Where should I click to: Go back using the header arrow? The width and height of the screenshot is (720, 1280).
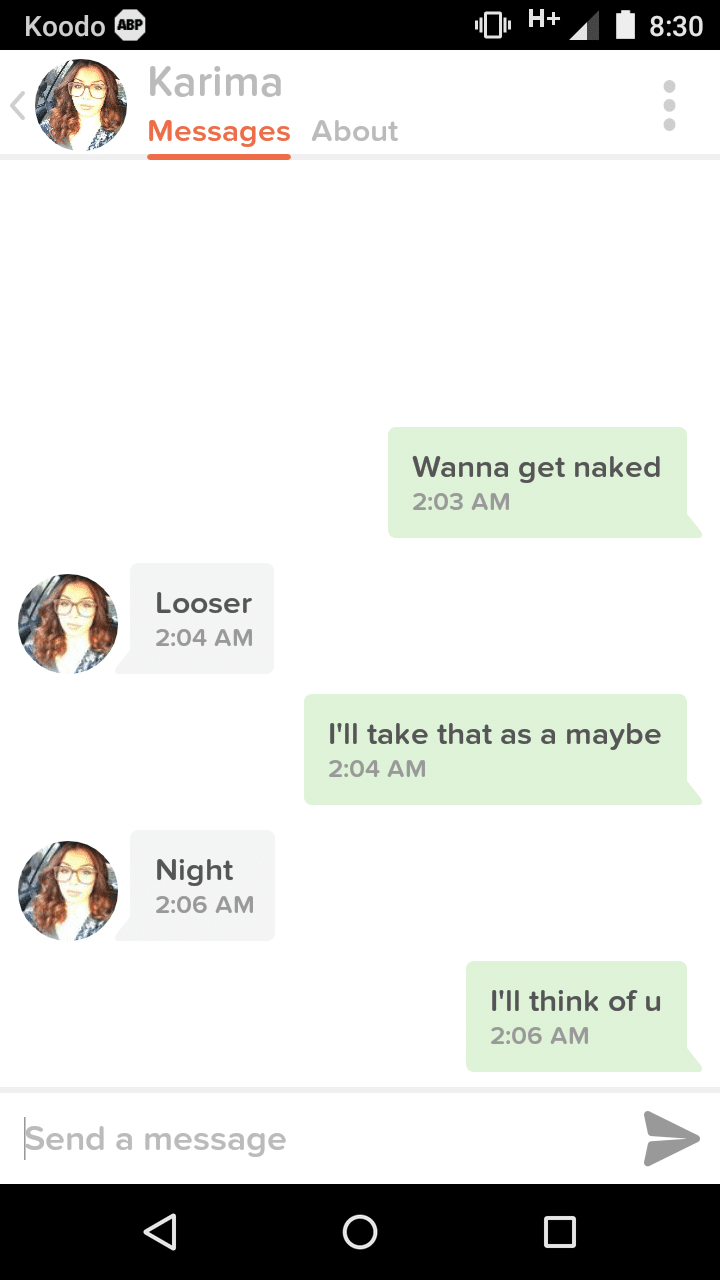pos(17,106)
